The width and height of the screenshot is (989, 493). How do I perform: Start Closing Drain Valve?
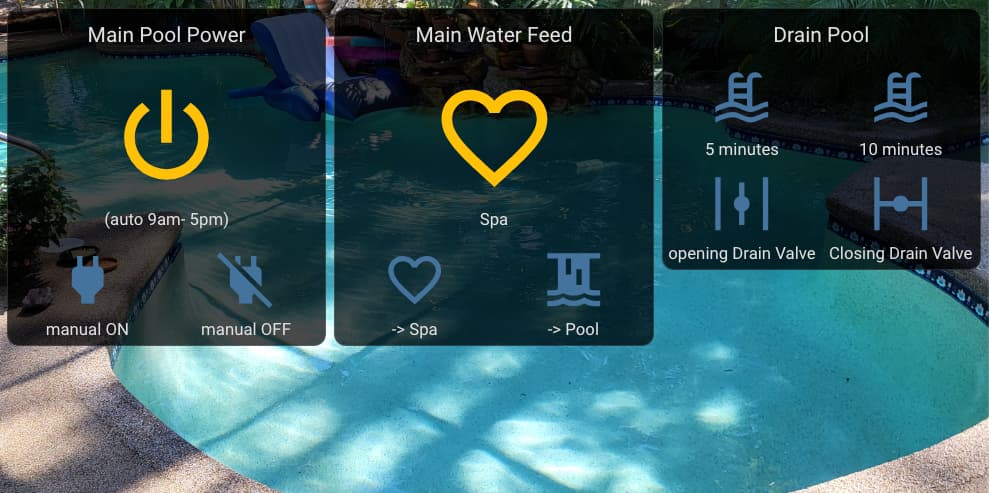pyautogui.click(x=900, y=204)
